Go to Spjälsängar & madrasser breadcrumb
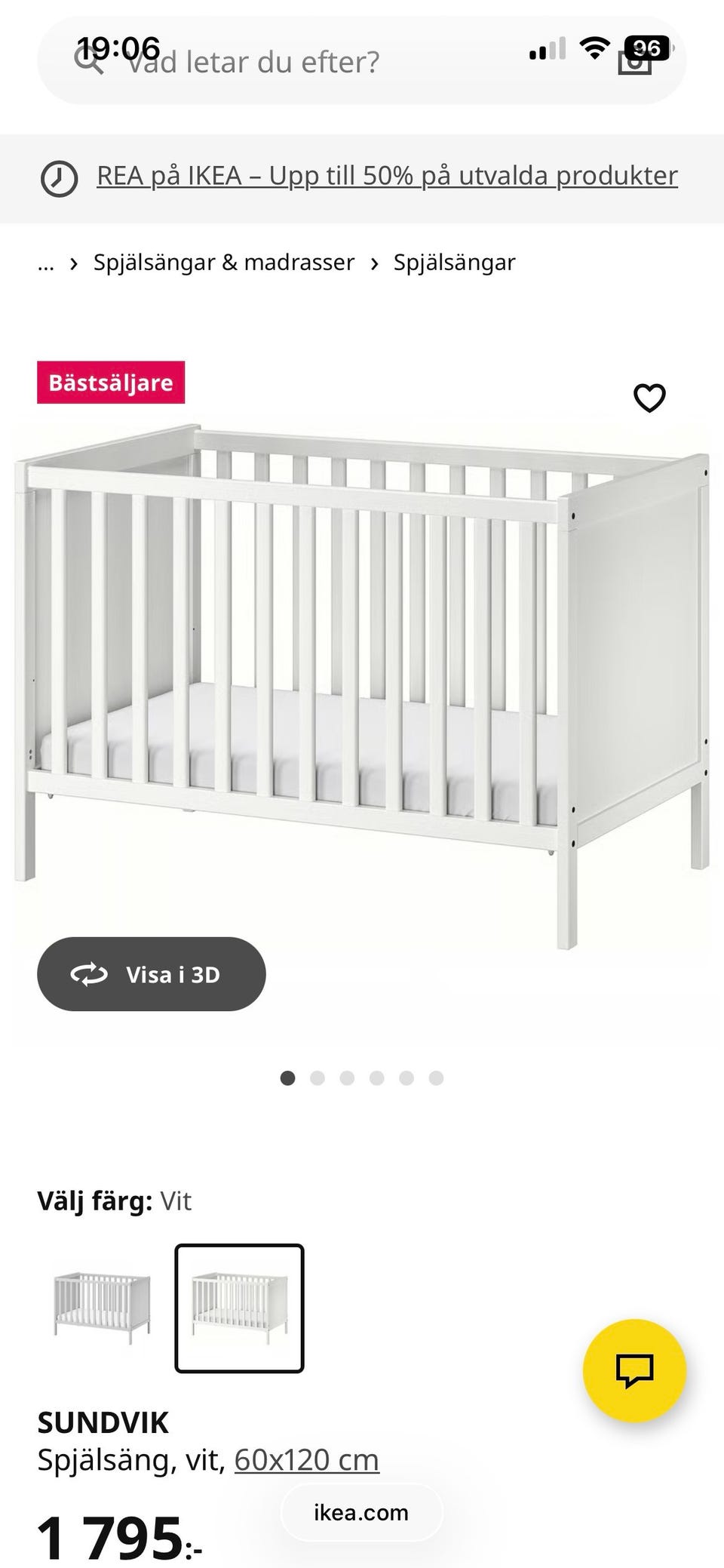The image size is (724, 1568). pyautogui.click(x=223, y=263)
